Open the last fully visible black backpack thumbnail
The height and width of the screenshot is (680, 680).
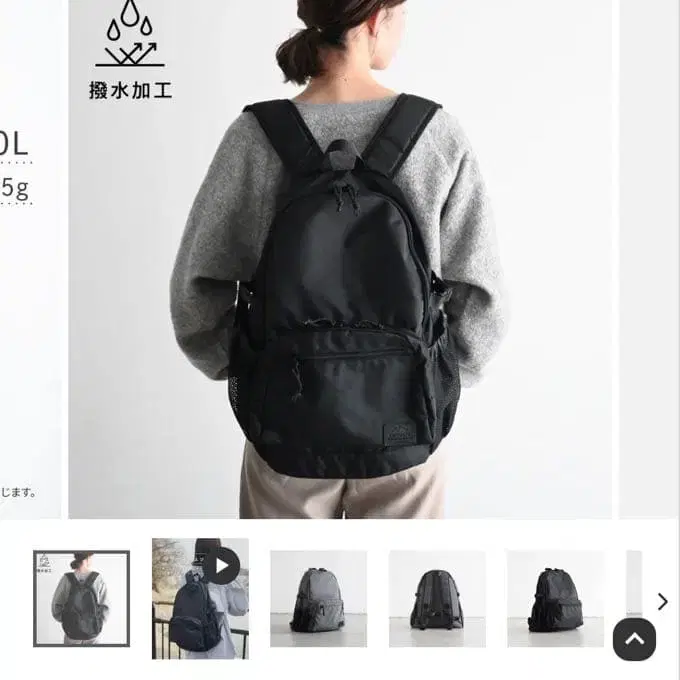(555, 598)
